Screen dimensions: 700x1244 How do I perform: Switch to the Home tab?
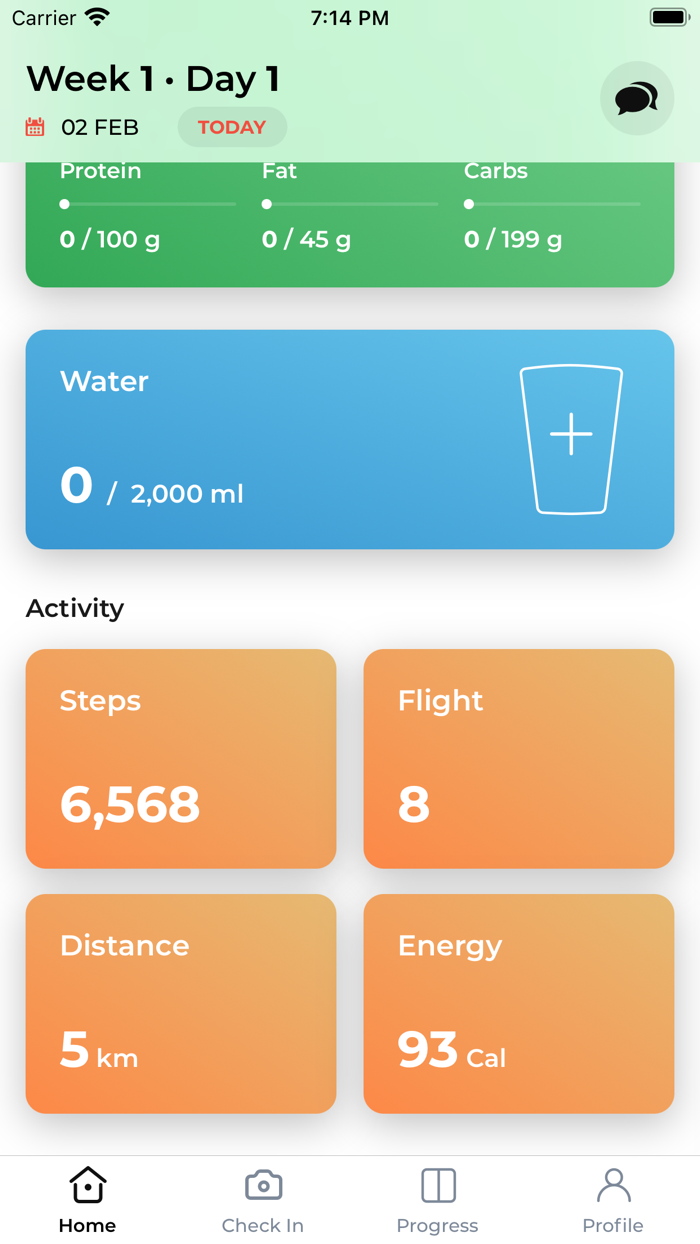pyautogui.click(x=87, y=1199)
